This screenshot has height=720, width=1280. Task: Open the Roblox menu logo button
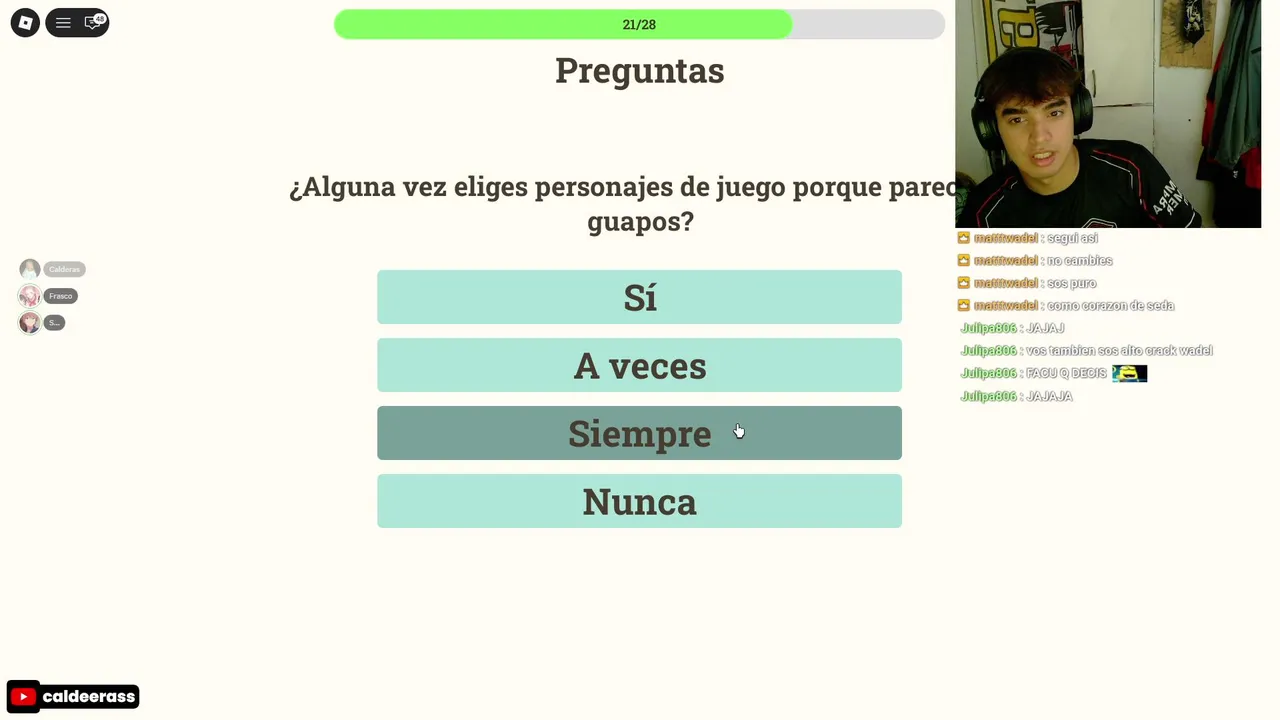point(25,22)
